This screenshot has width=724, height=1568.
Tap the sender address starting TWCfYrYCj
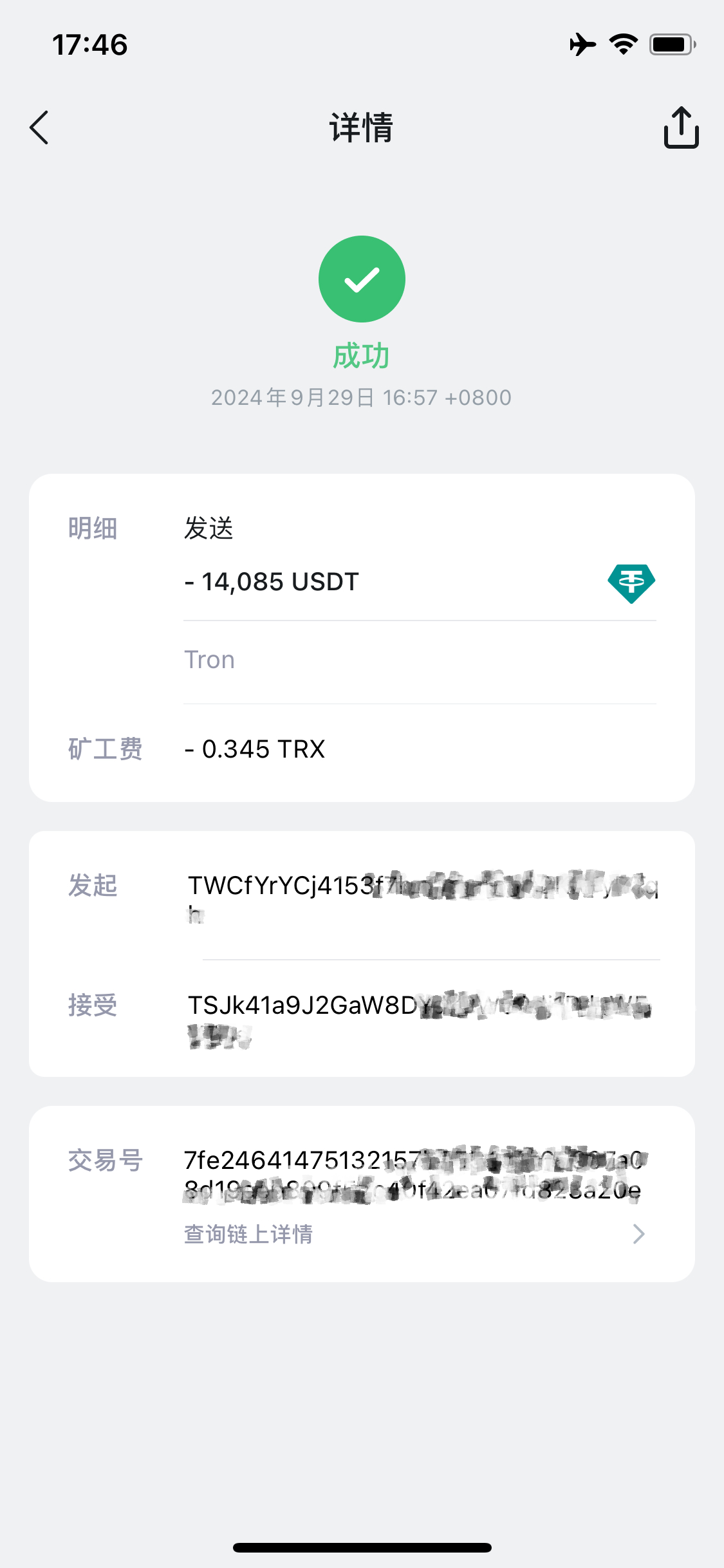tap(423, 898)
